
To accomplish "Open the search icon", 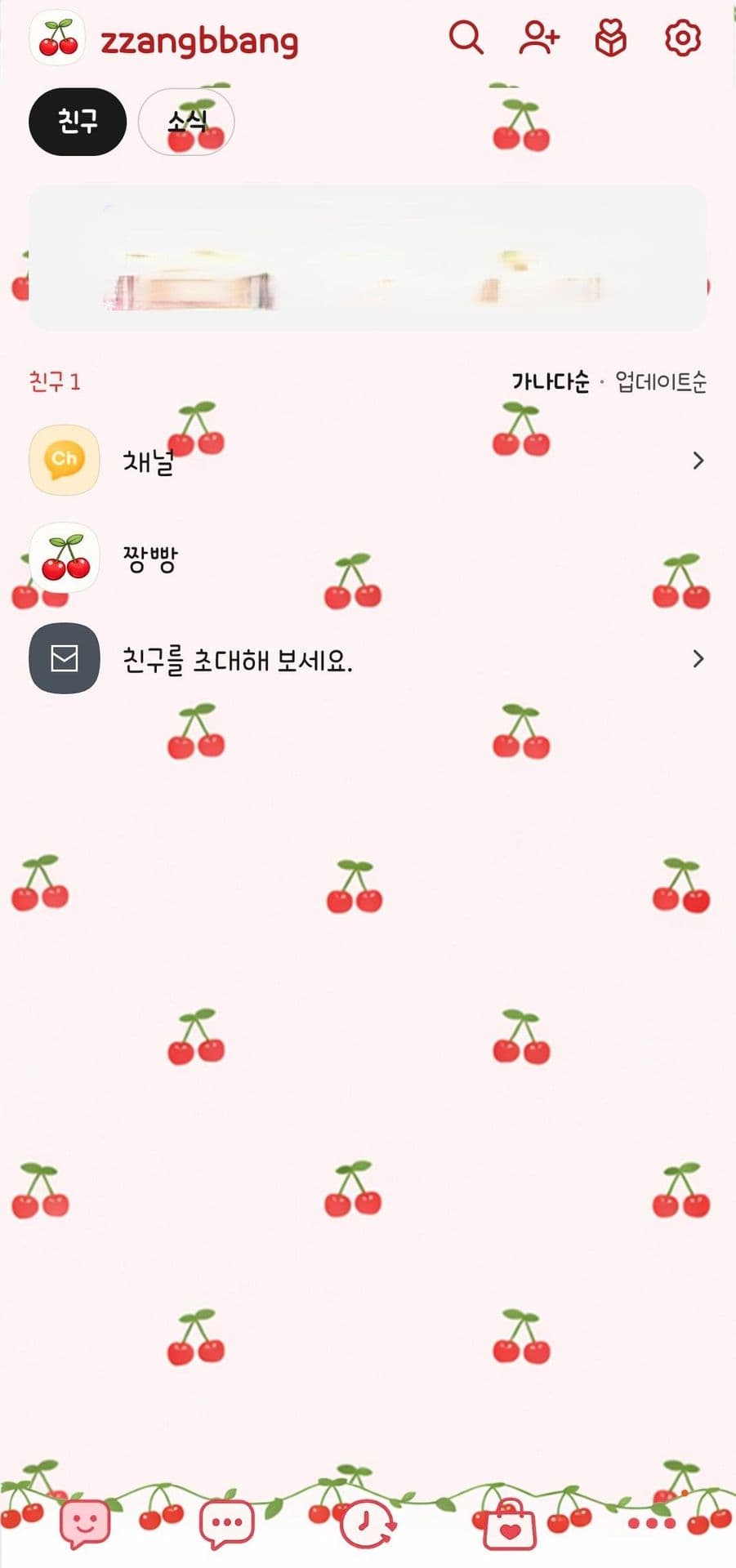I will click(466, 37).
